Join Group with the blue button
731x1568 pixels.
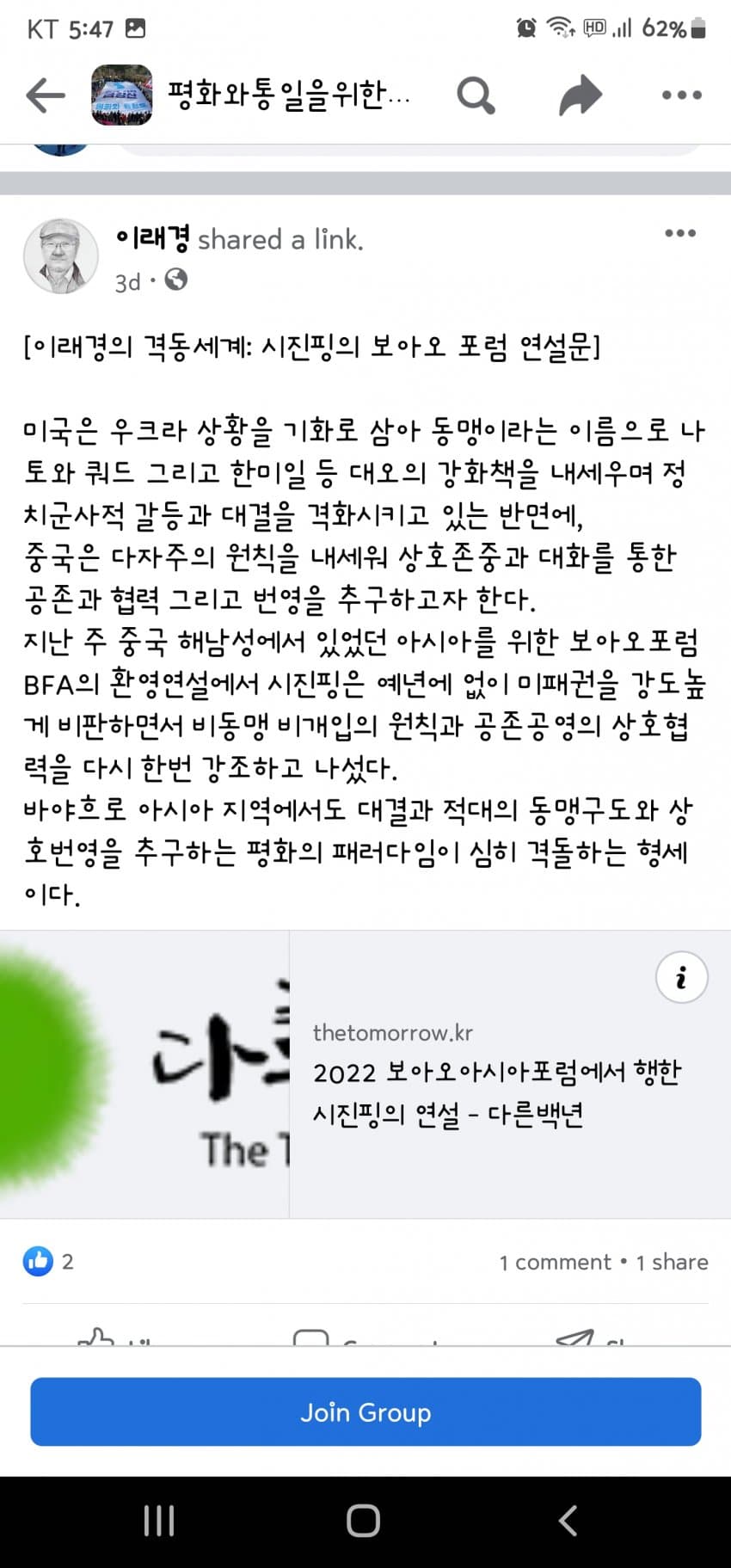[365, 1411]
